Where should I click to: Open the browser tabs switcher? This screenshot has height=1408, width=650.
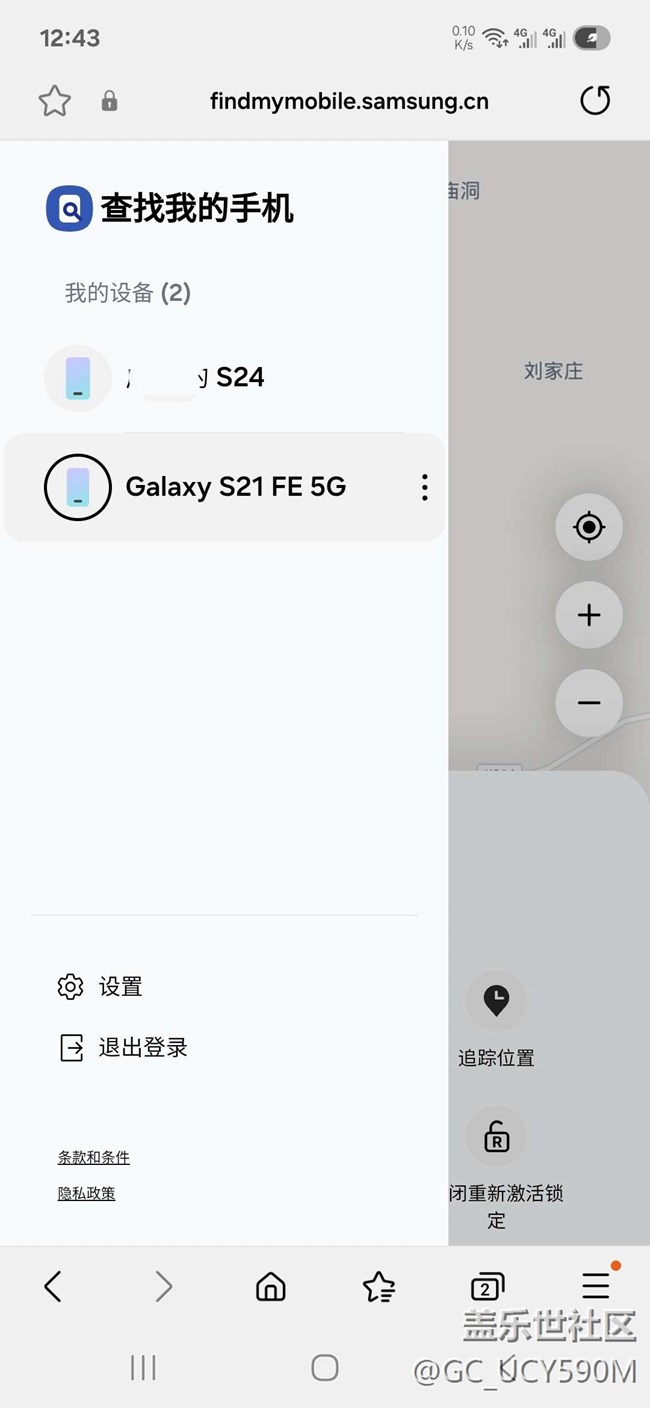[487, 1286]
